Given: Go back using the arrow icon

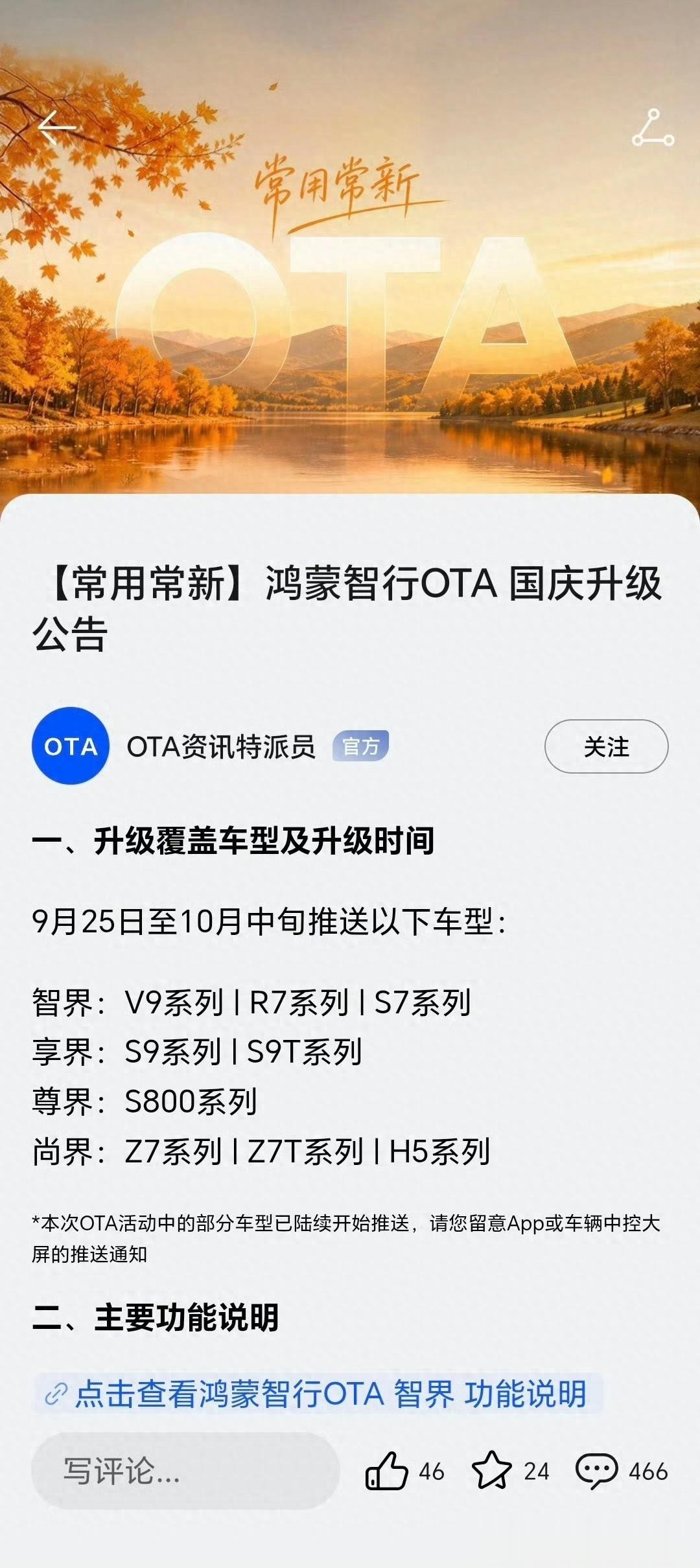Looking at the screenshot, I should [57, 127].
